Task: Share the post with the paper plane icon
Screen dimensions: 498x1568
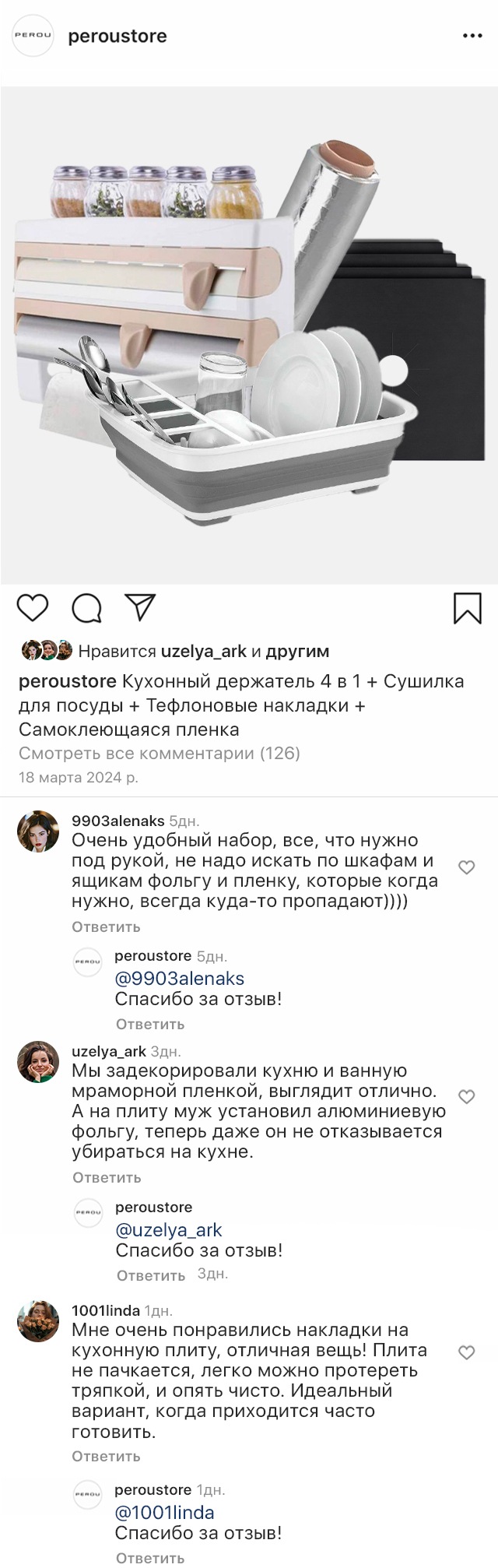Action: (x=141, y=607)
